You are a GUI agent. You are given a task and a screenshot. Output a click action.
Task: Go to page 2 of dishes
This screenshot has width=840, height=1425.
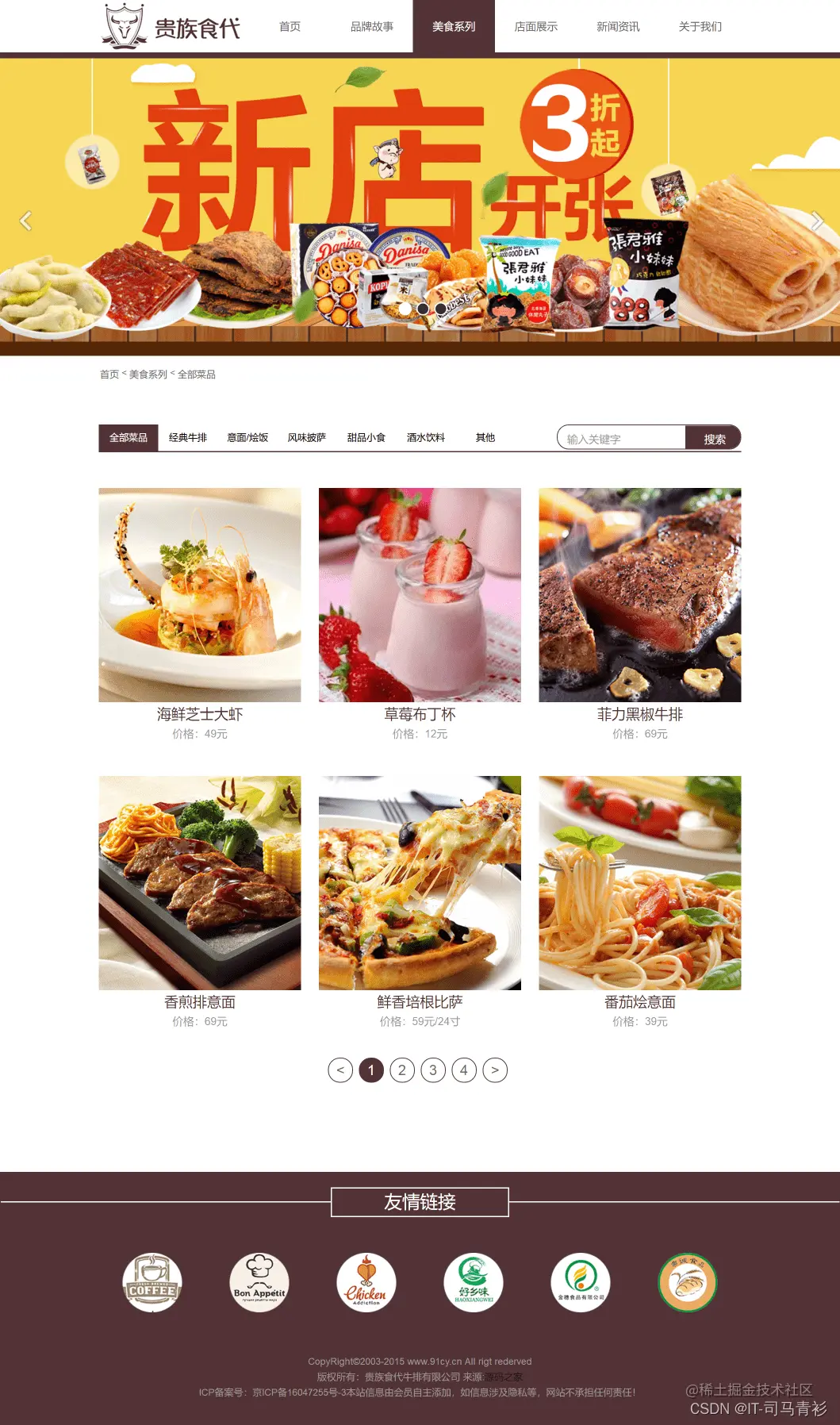pos(402,1070)
